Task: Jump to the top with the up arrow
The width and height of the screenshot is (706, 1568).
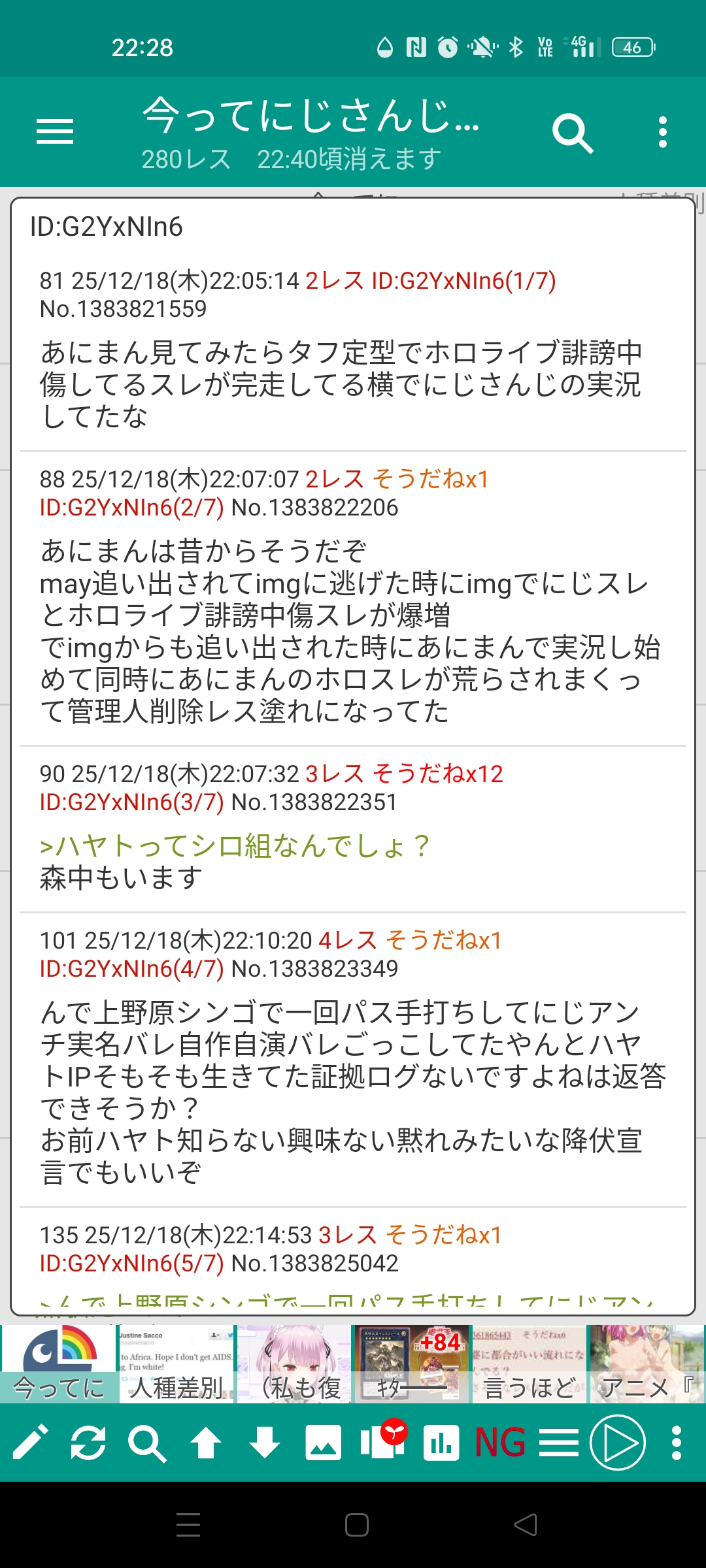Action: pos(206,1443)
